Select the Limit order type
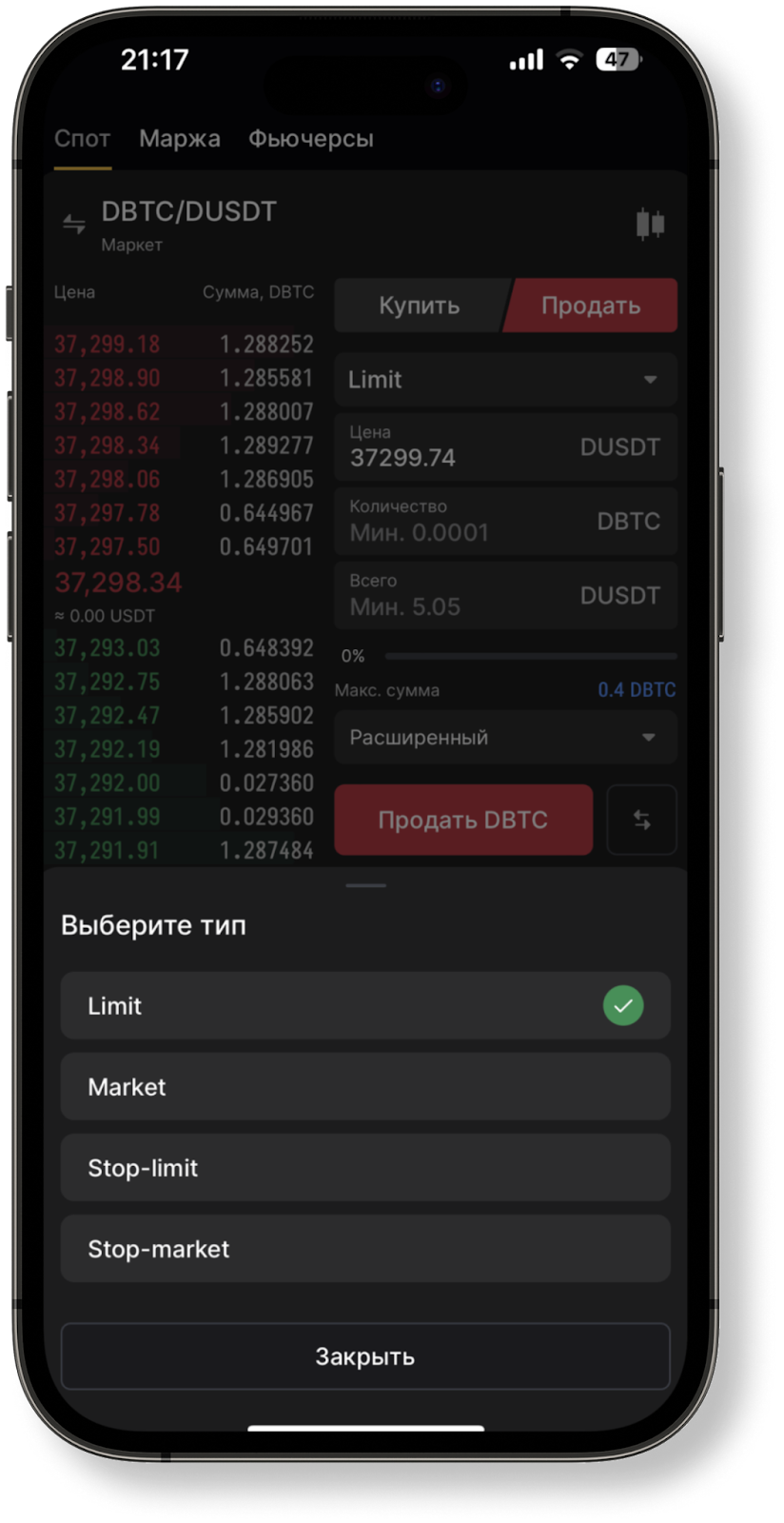The height and width of the screenshot is (1523, 784). (365, 1005)
